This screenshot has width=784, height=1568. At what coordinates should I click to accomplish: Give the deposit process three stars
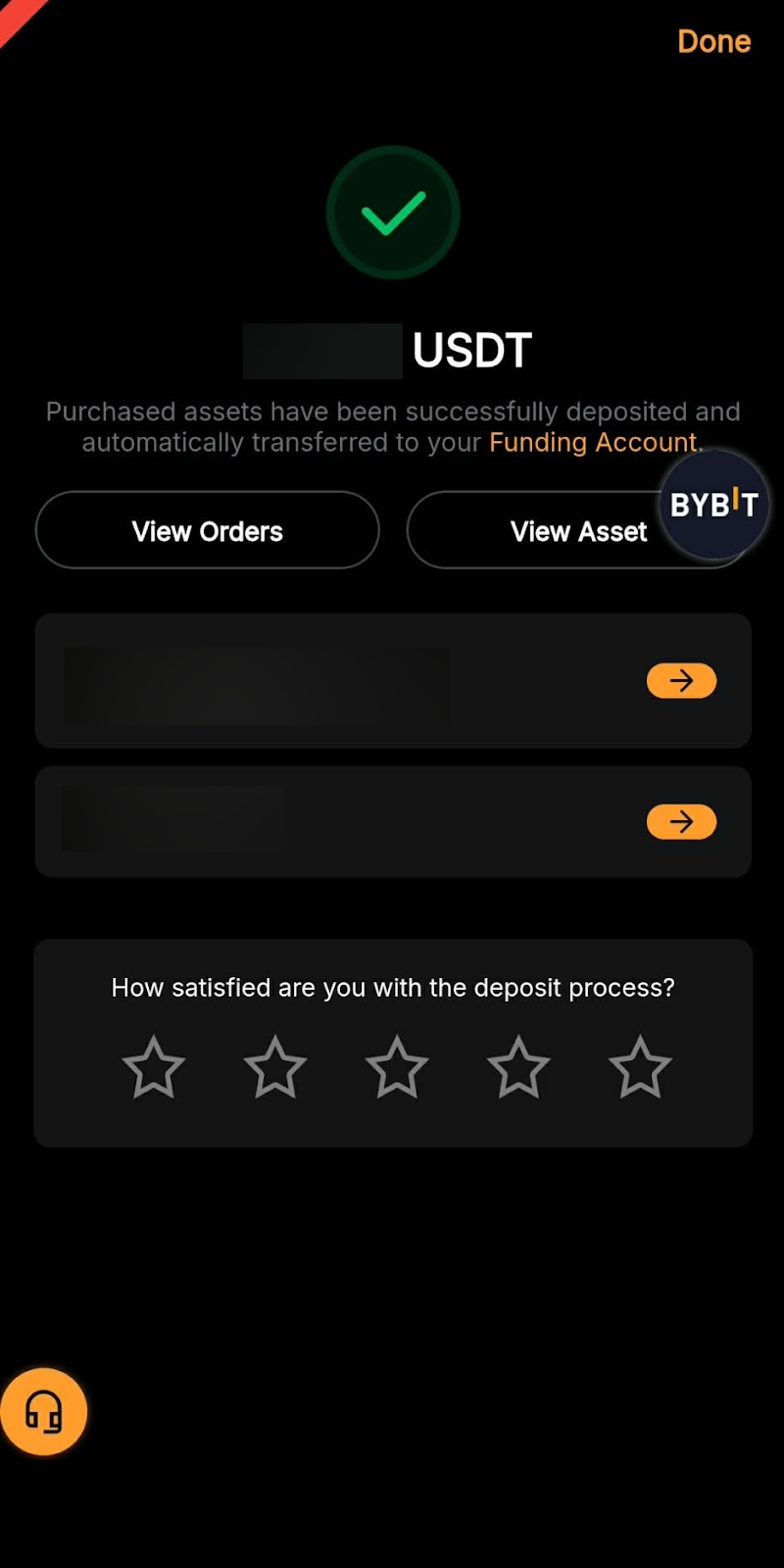click(397, 1067)
